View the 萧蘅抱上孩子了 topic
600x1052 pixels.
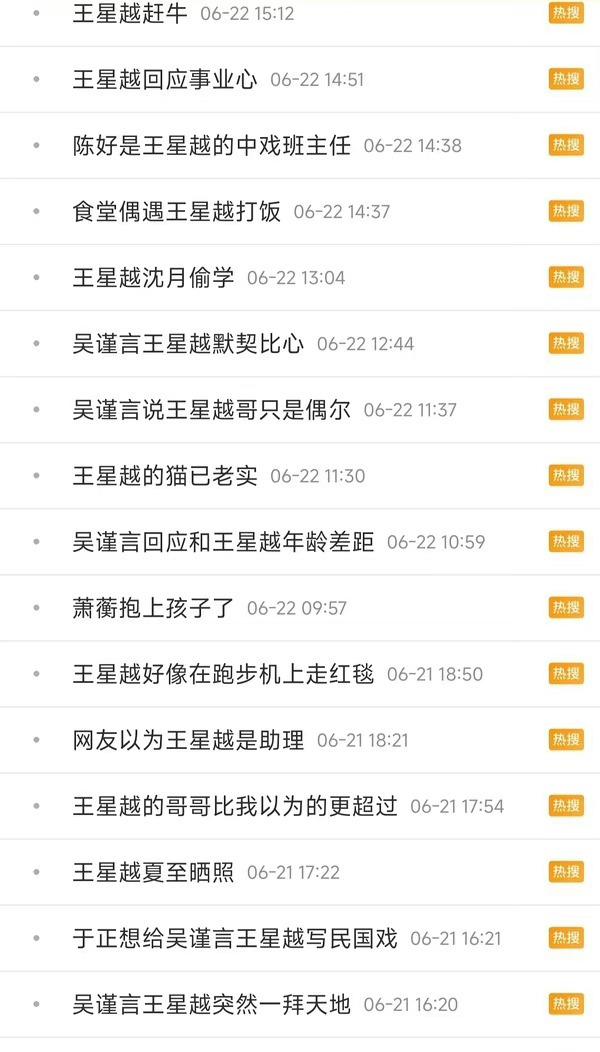pos(153,608)
